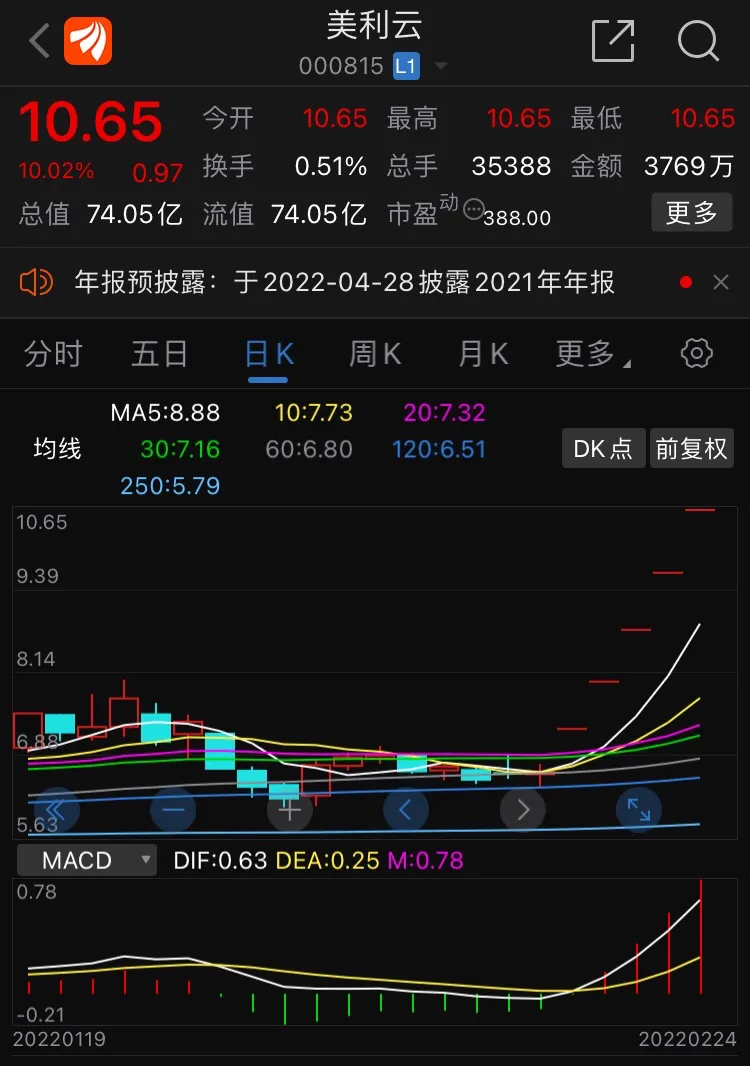Image resolution: width=750 pixels, height=1066 pixels.
Task: Toggle the DK点 indicator
Action: pos(603,449)
